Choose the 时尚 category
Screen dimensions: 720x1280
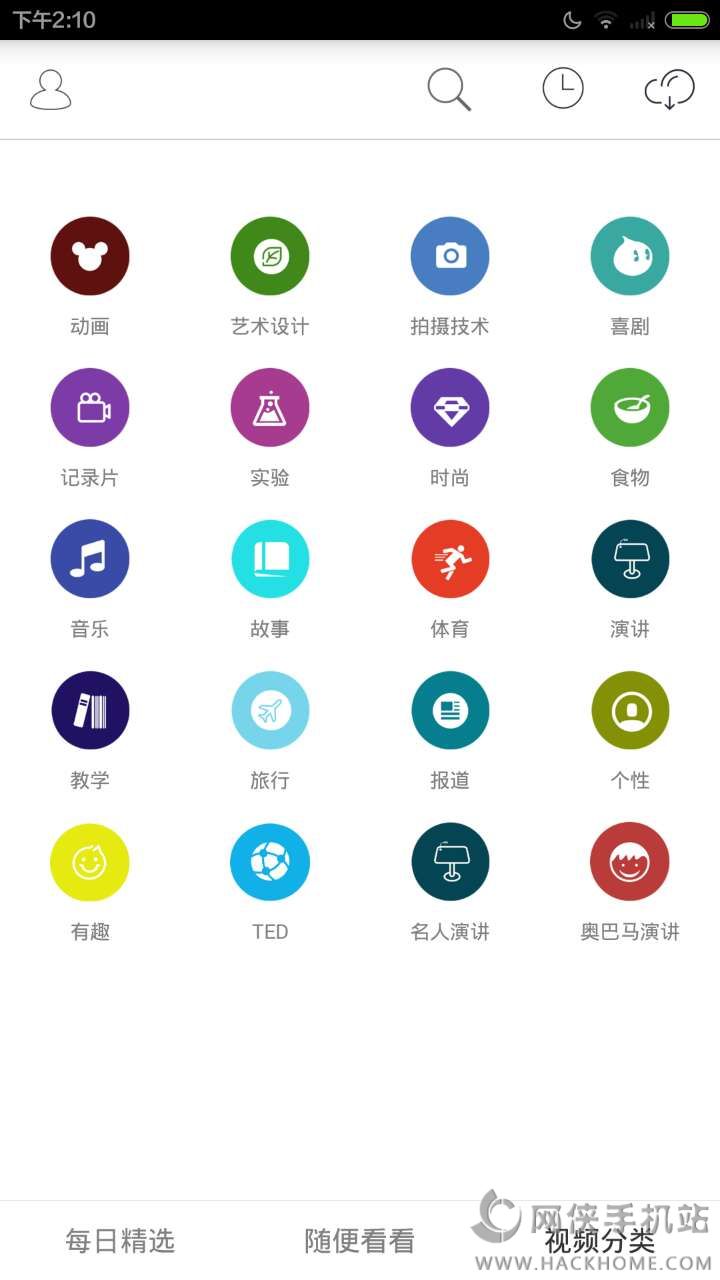[x=450, y=407]
